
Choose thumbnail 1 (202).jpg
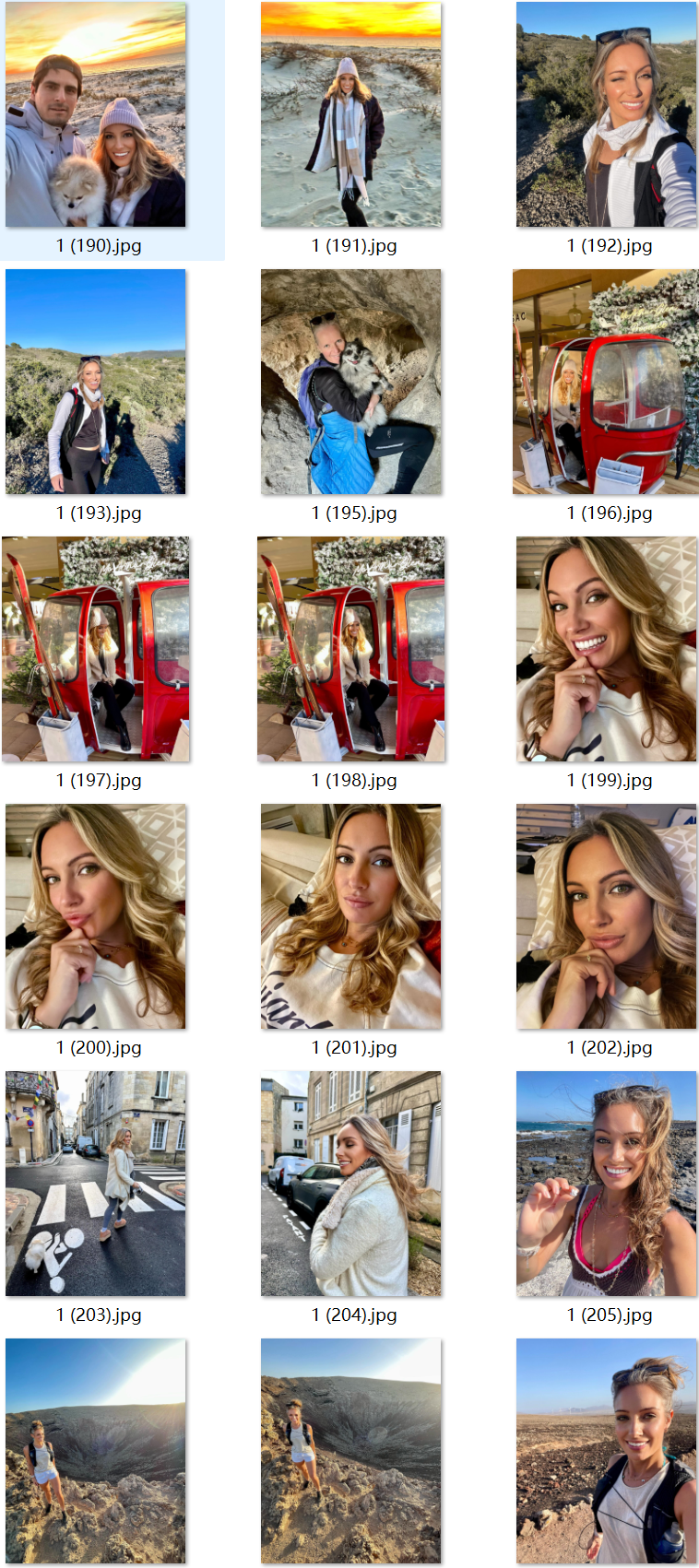pyautogui.click(x=607, y=916)
